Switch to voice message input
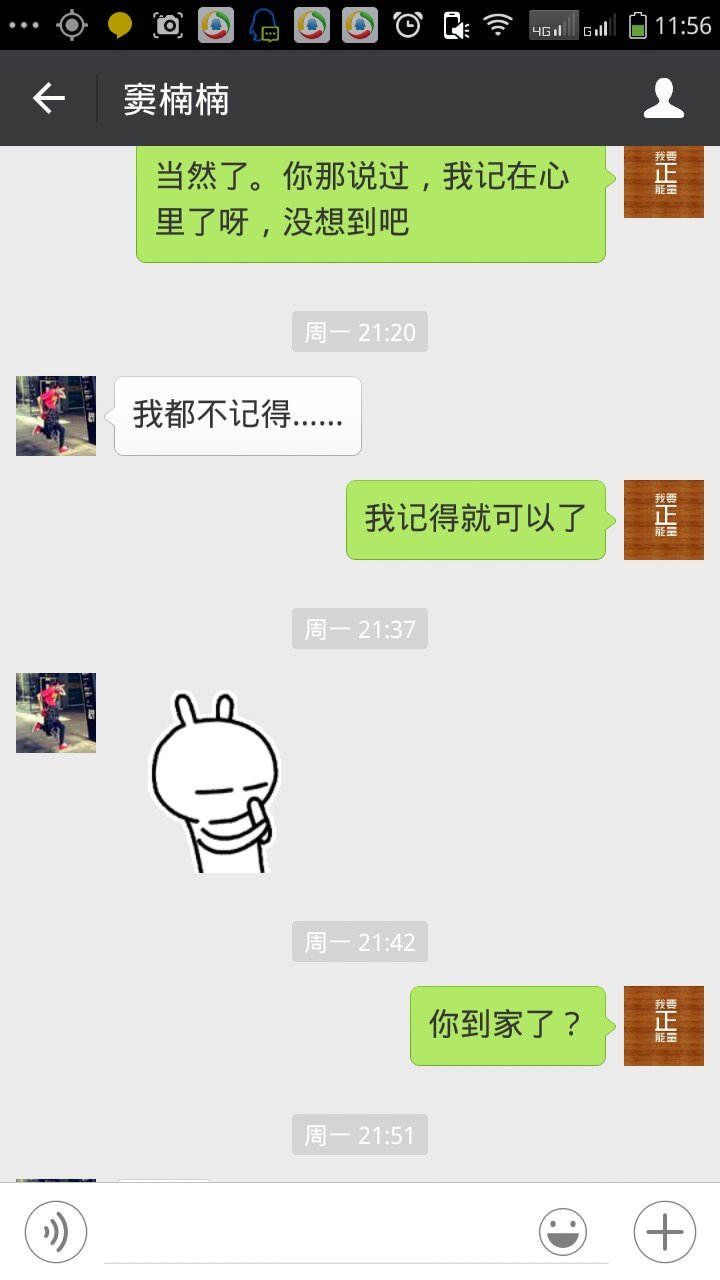This screenshot has height=1280, width=720. click(56, 1232)
